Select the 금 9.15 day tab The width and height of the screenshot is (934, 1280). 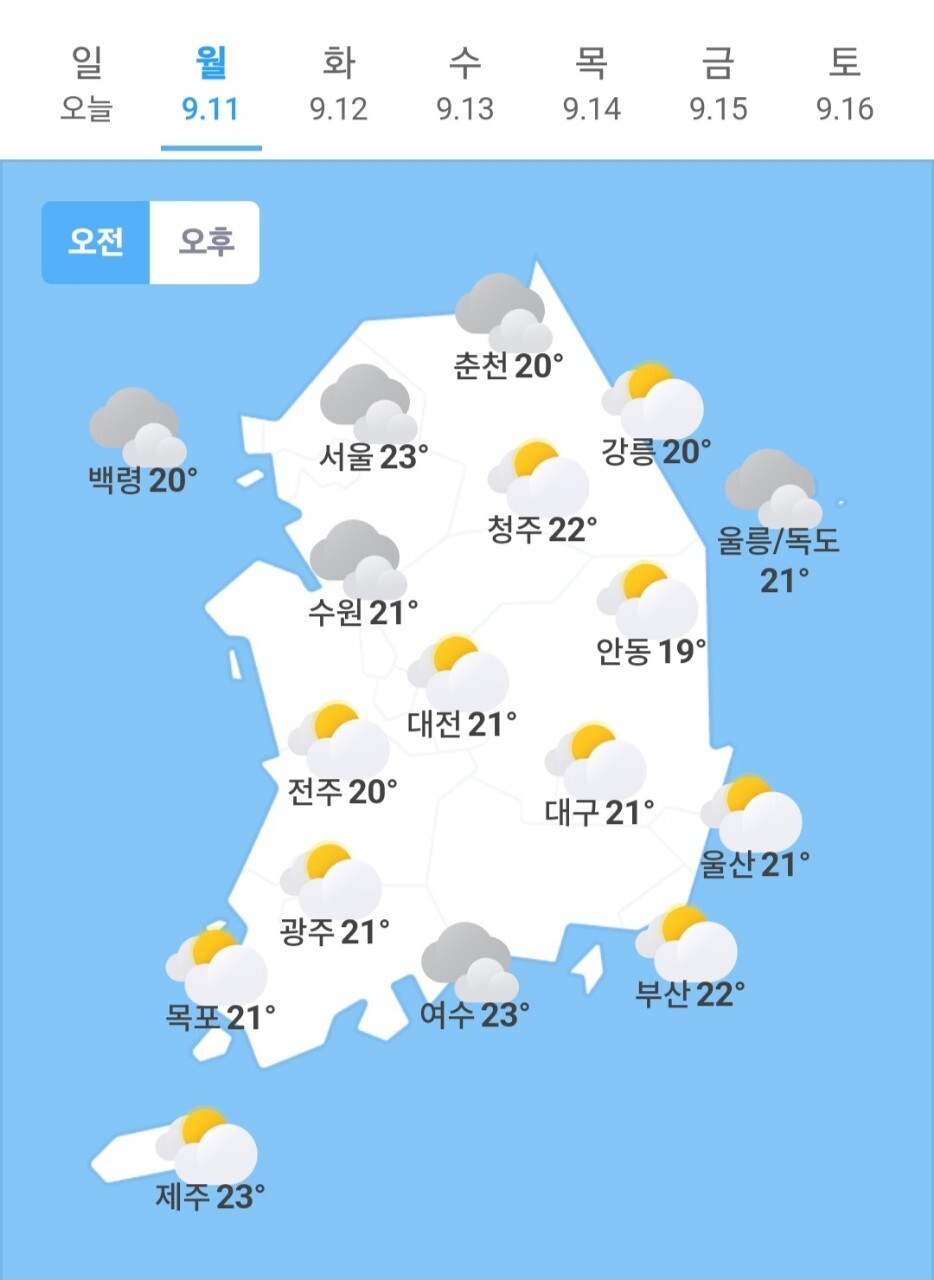717,85
